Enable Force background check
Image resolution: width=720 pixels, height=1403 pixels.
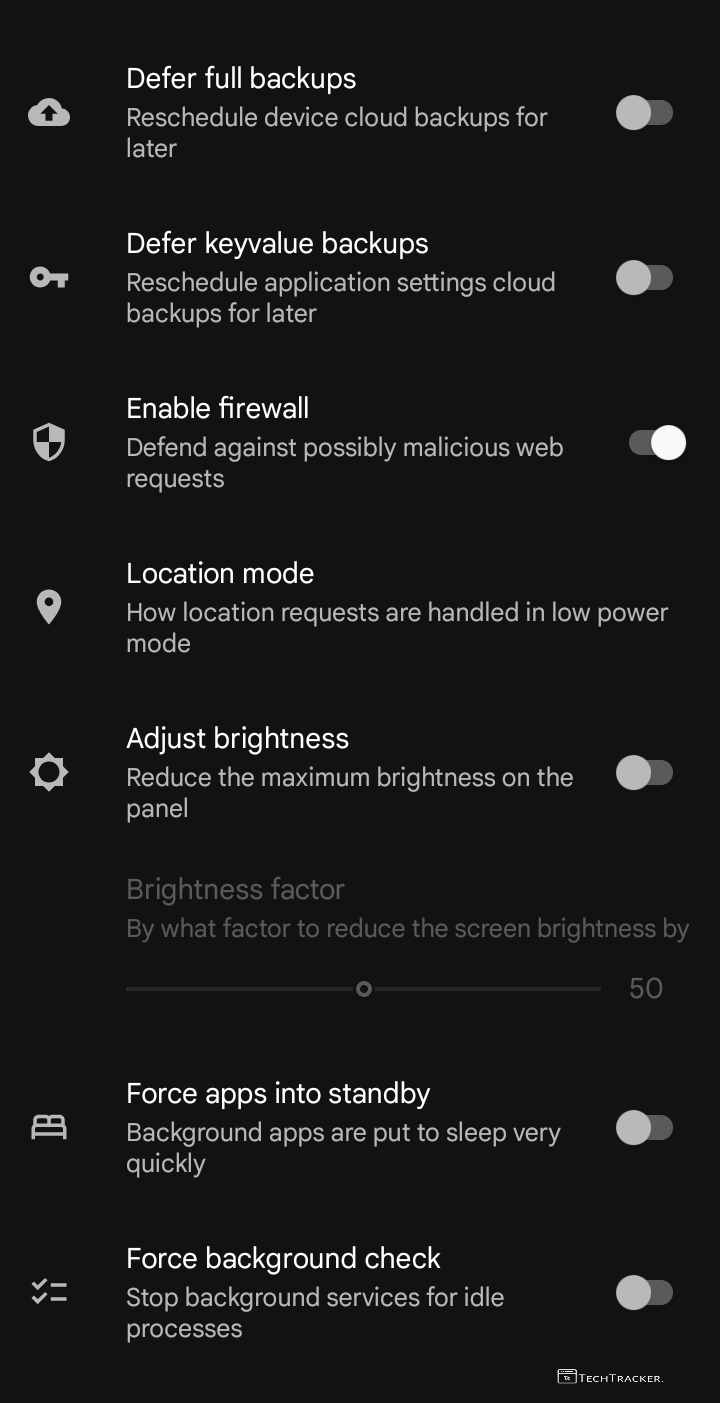[x=644, y=1293]
